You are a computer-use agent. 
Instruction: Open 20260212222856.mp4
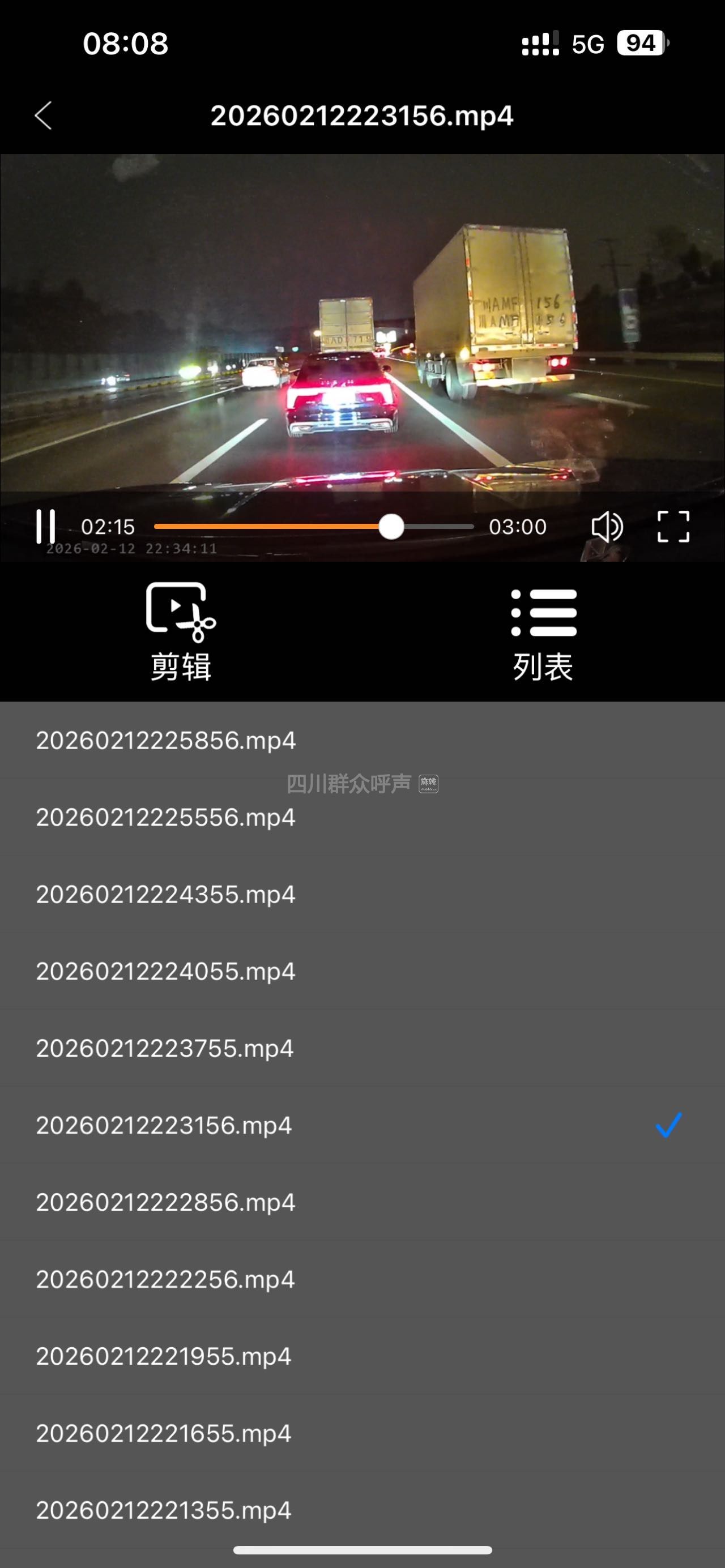165,1203
